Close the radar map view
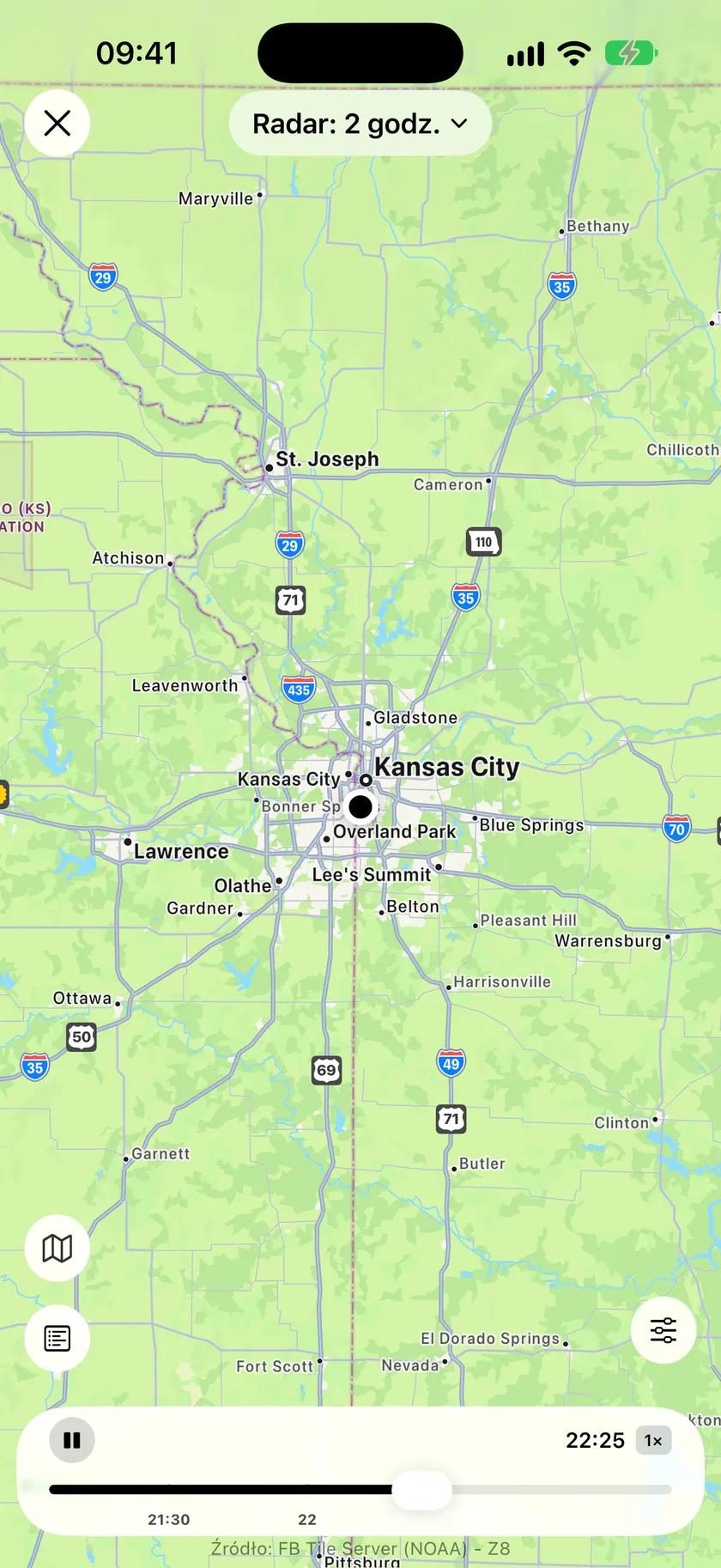The width and height of the screenshot is (721, 1568). click(58, 124)
